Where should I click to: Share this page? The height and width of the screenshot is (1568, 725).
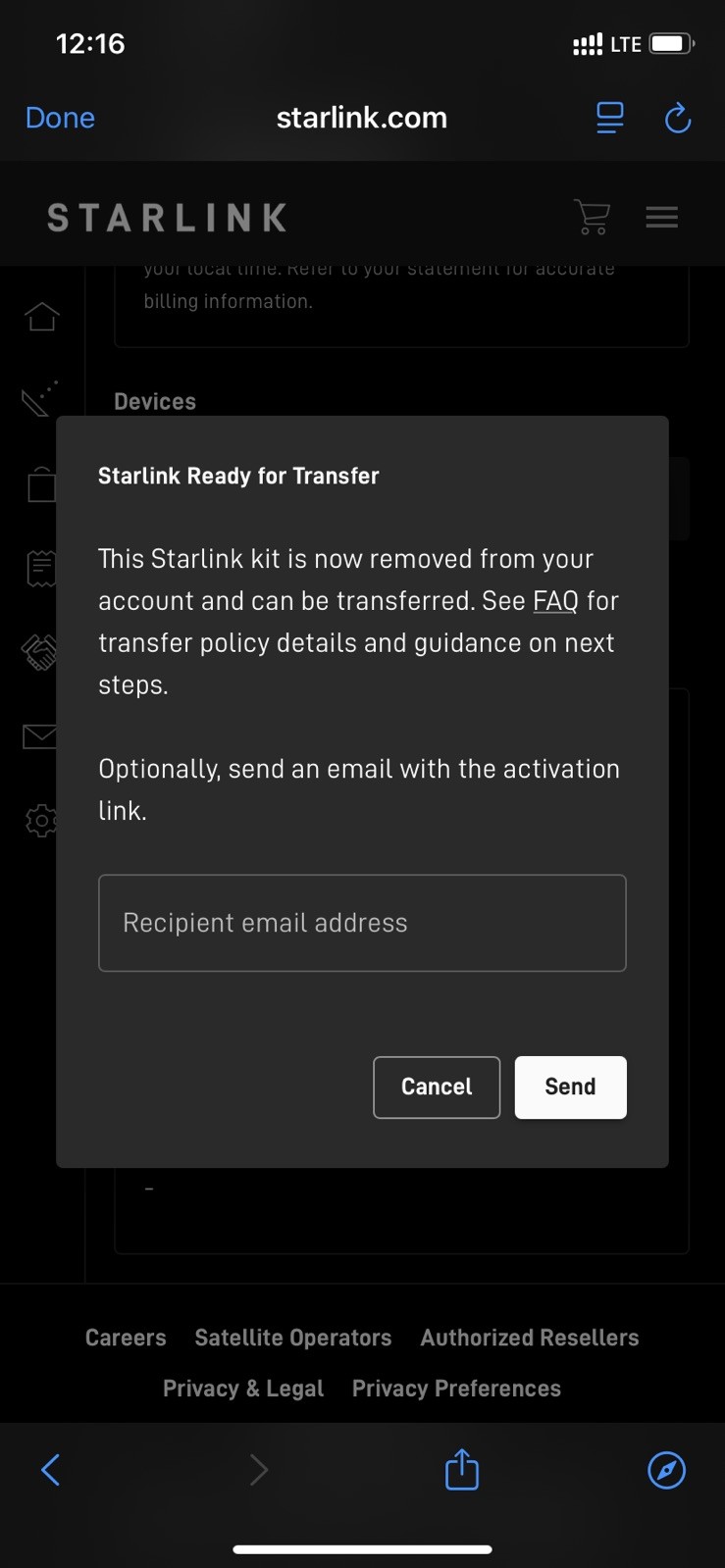click(461, 1469)
